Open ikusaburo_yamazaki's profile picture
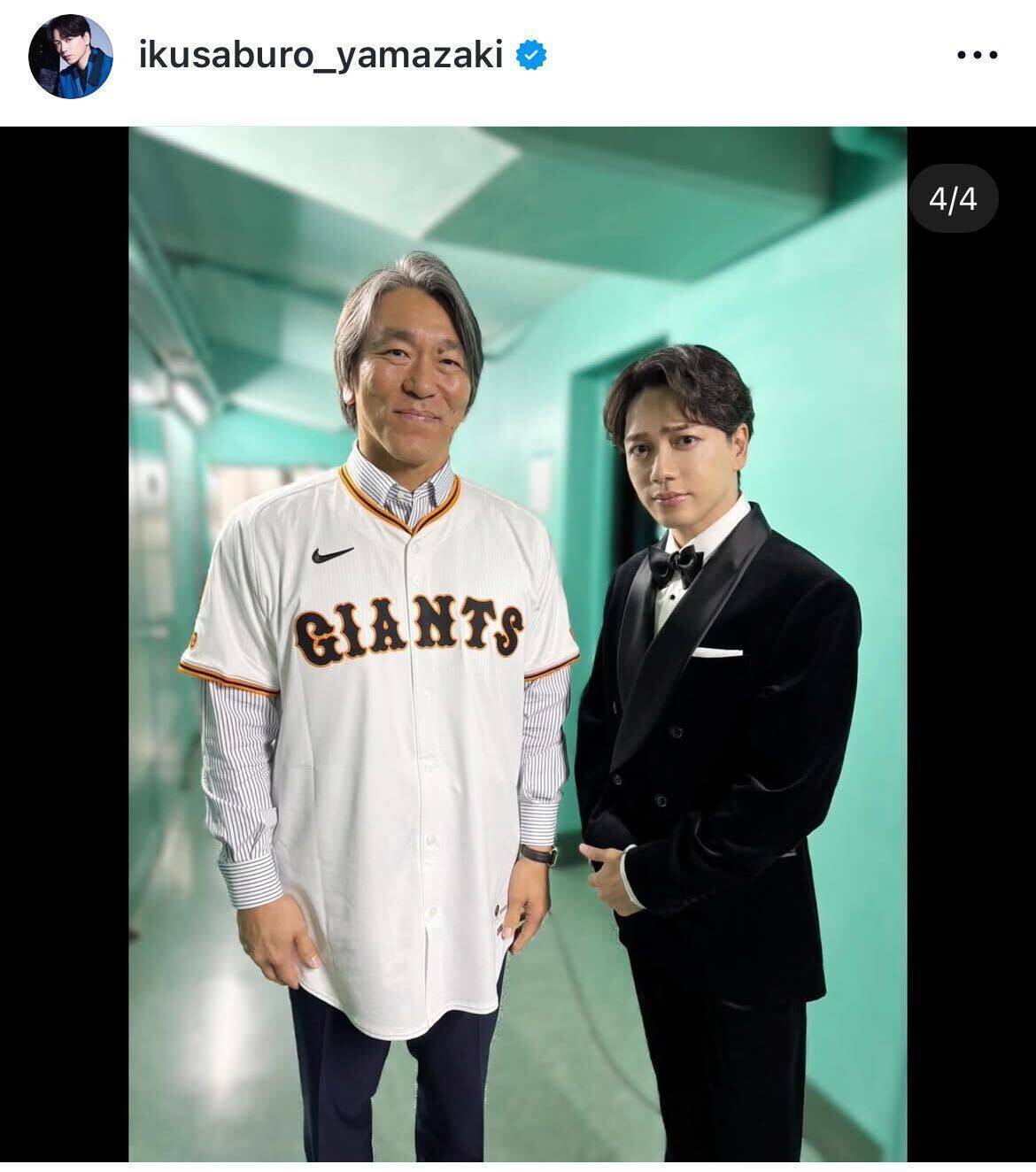 [x=70, y=56]
